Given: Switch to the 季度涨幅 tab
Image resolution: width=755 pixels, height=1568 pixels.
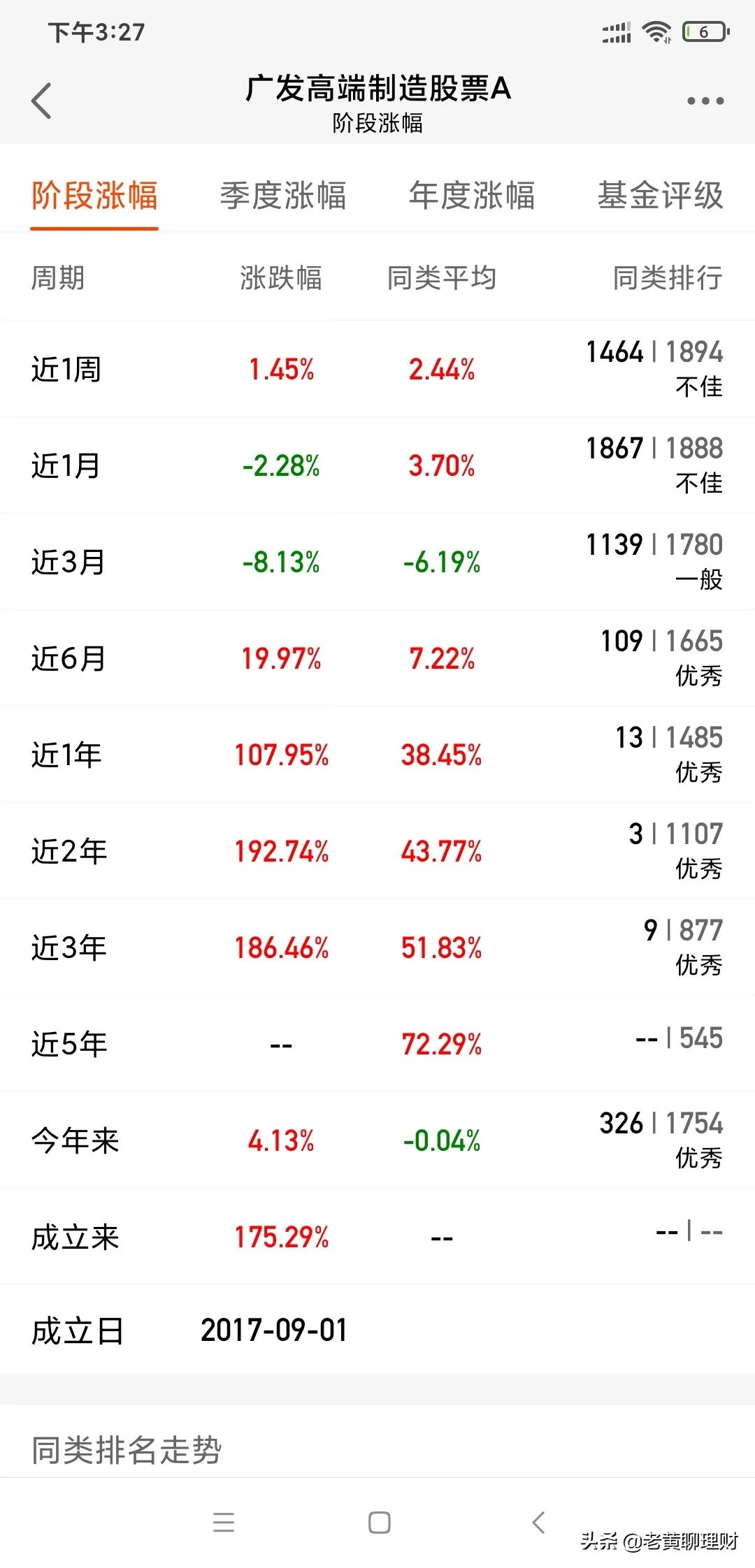Looking at the screenshot, I should coord(283,196).
